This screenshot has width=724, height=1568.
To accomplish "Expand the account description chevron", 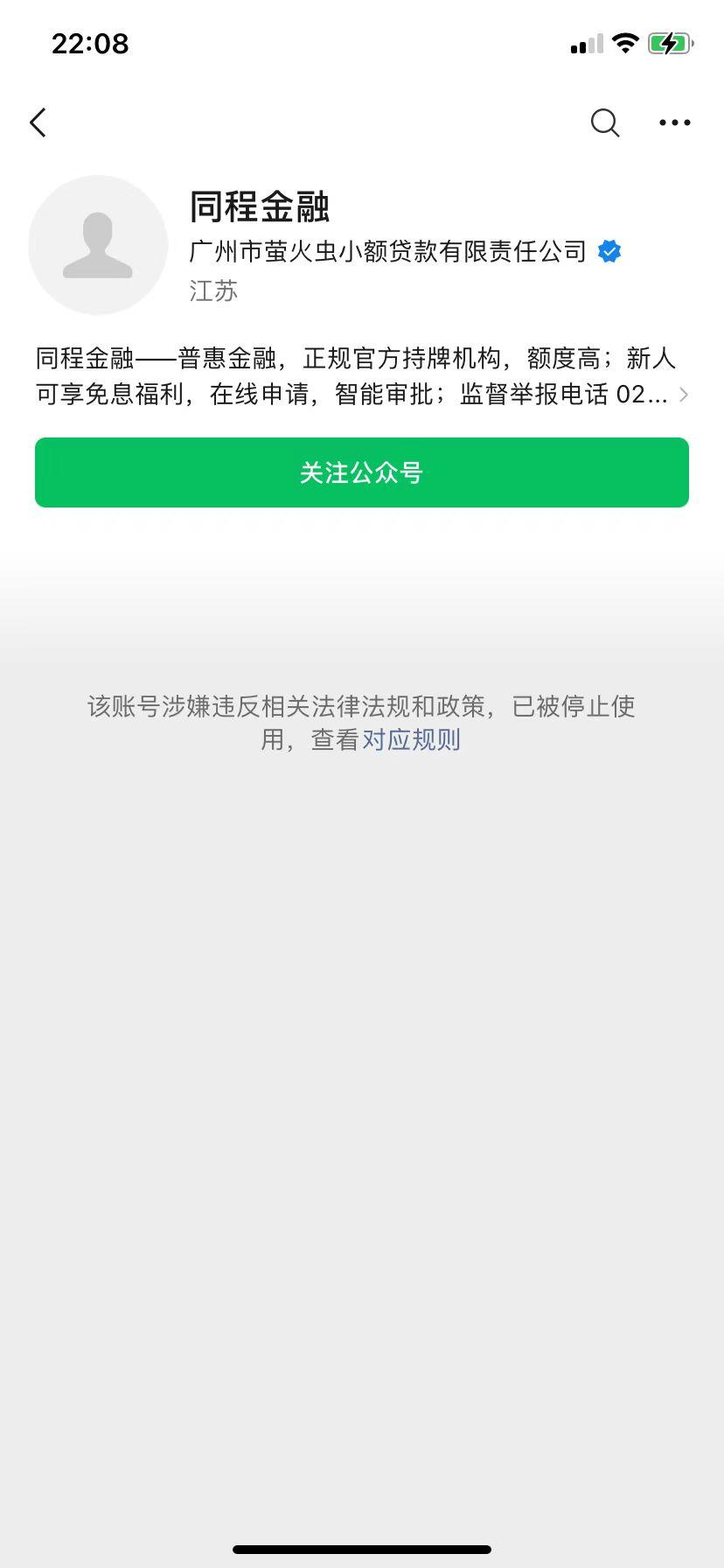I will 684,395.
